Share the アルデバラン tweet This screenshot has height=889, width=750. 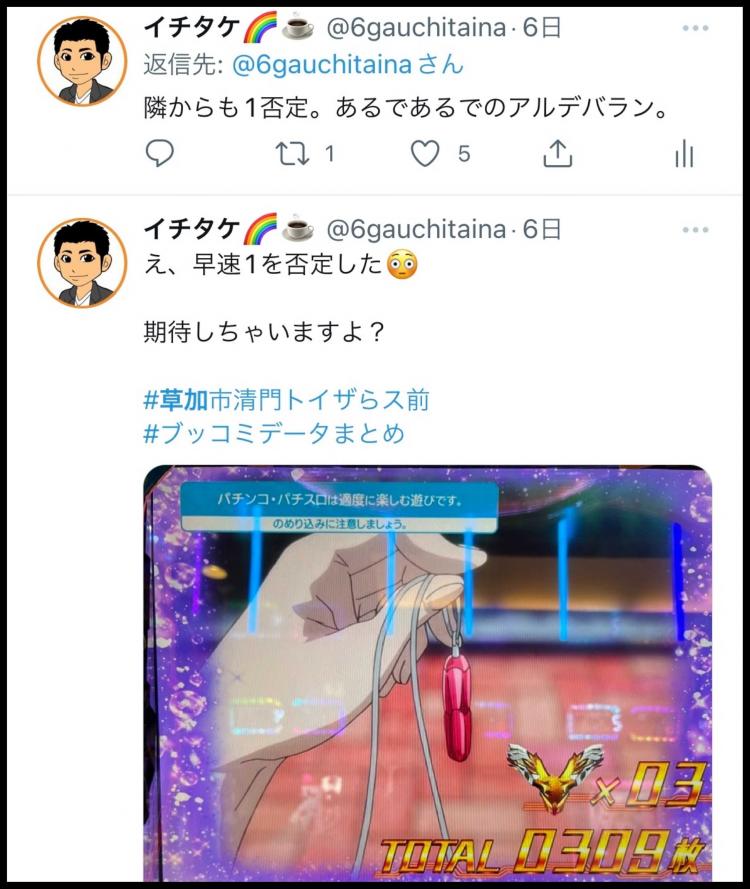pos(557,153)
